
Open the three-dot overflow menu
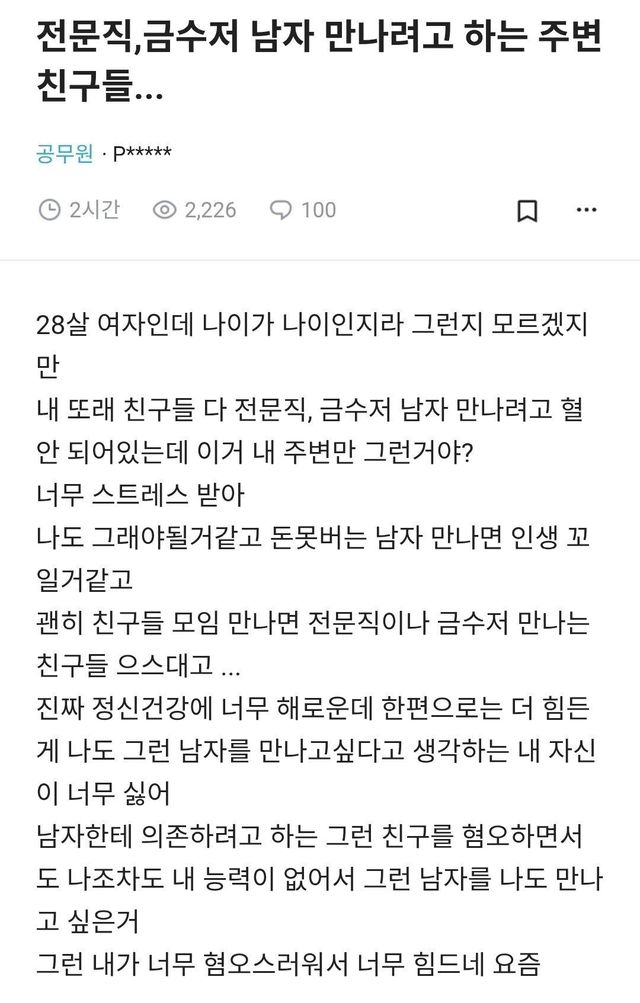coord(586,211)
